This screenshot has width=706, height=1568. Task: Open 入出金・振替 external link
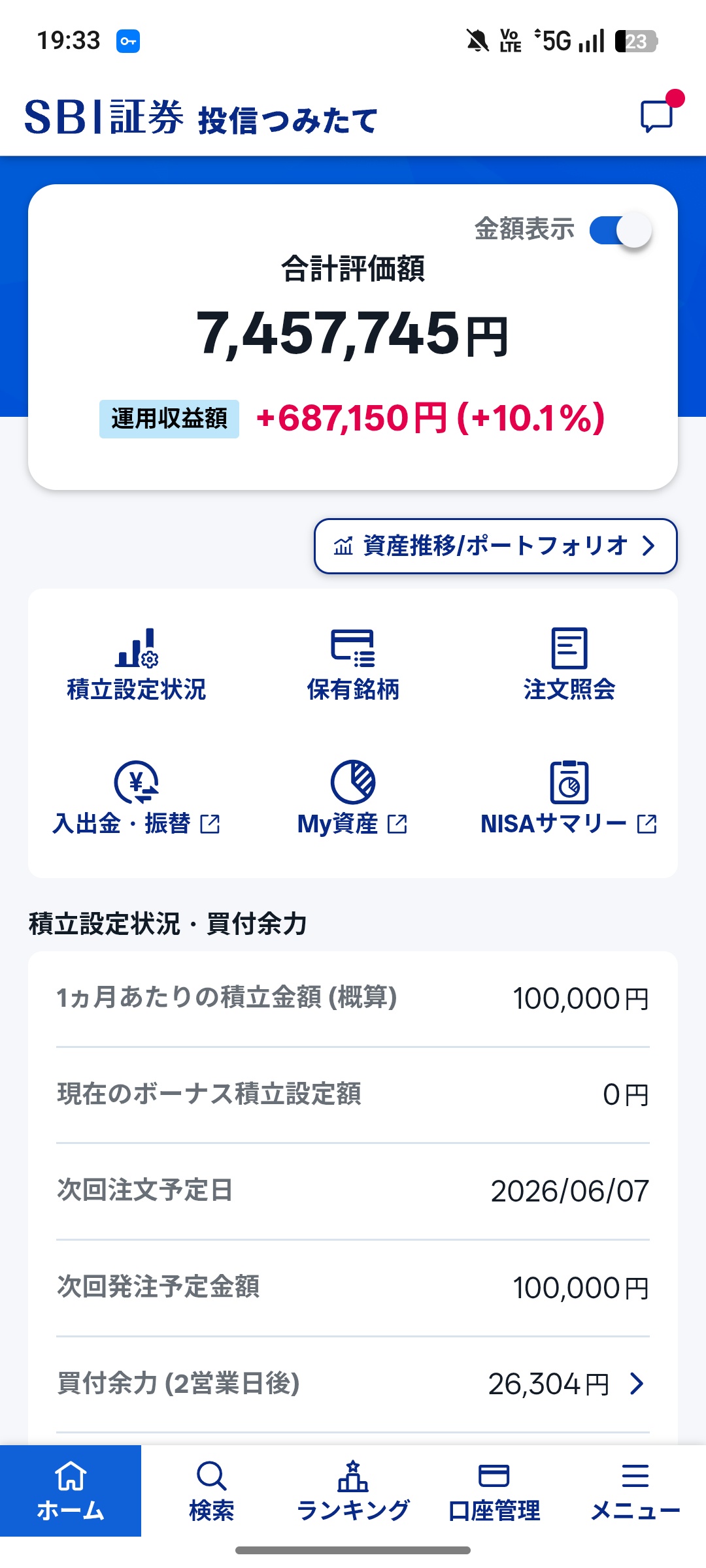pos(136,798)
